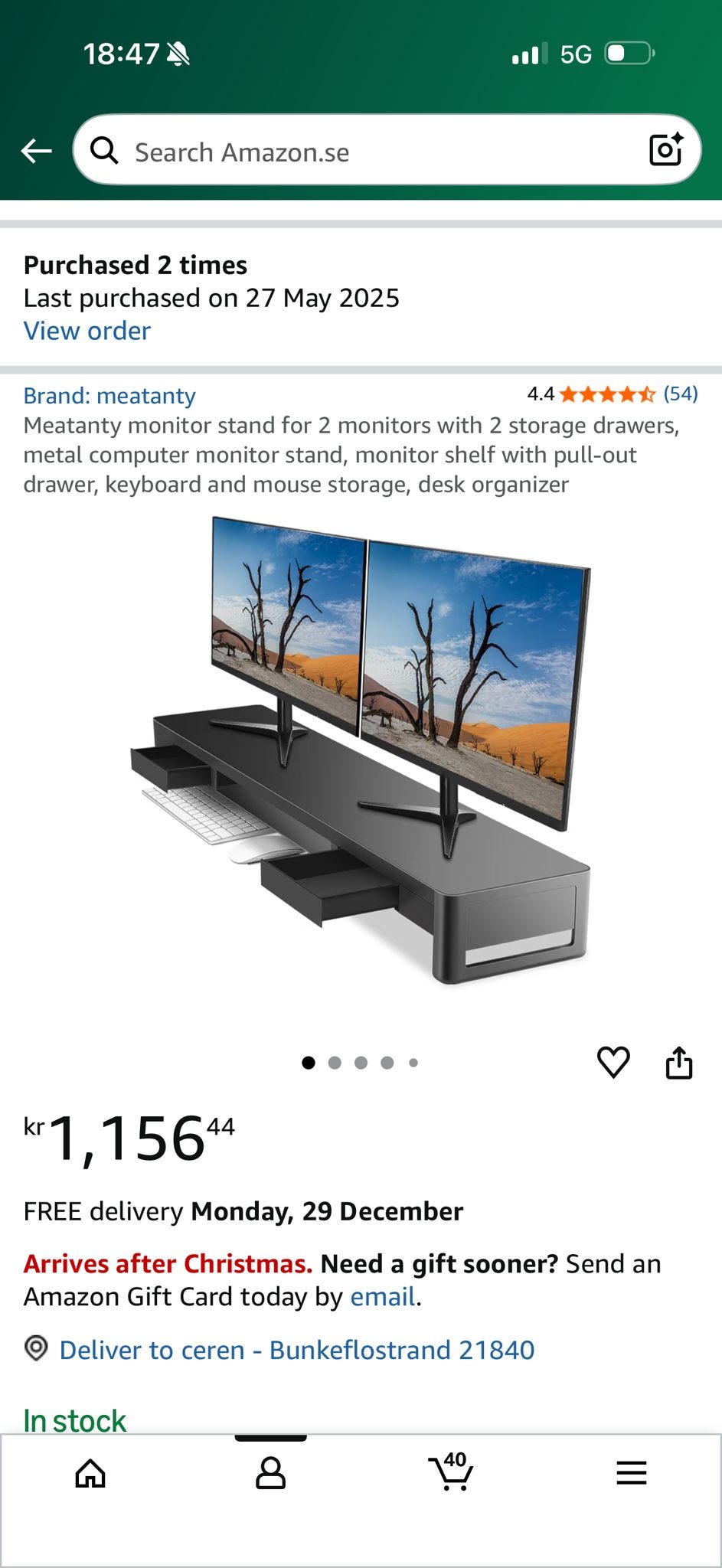Open View order link
This screenshot has height=1568, width=722.
point(87,330)
